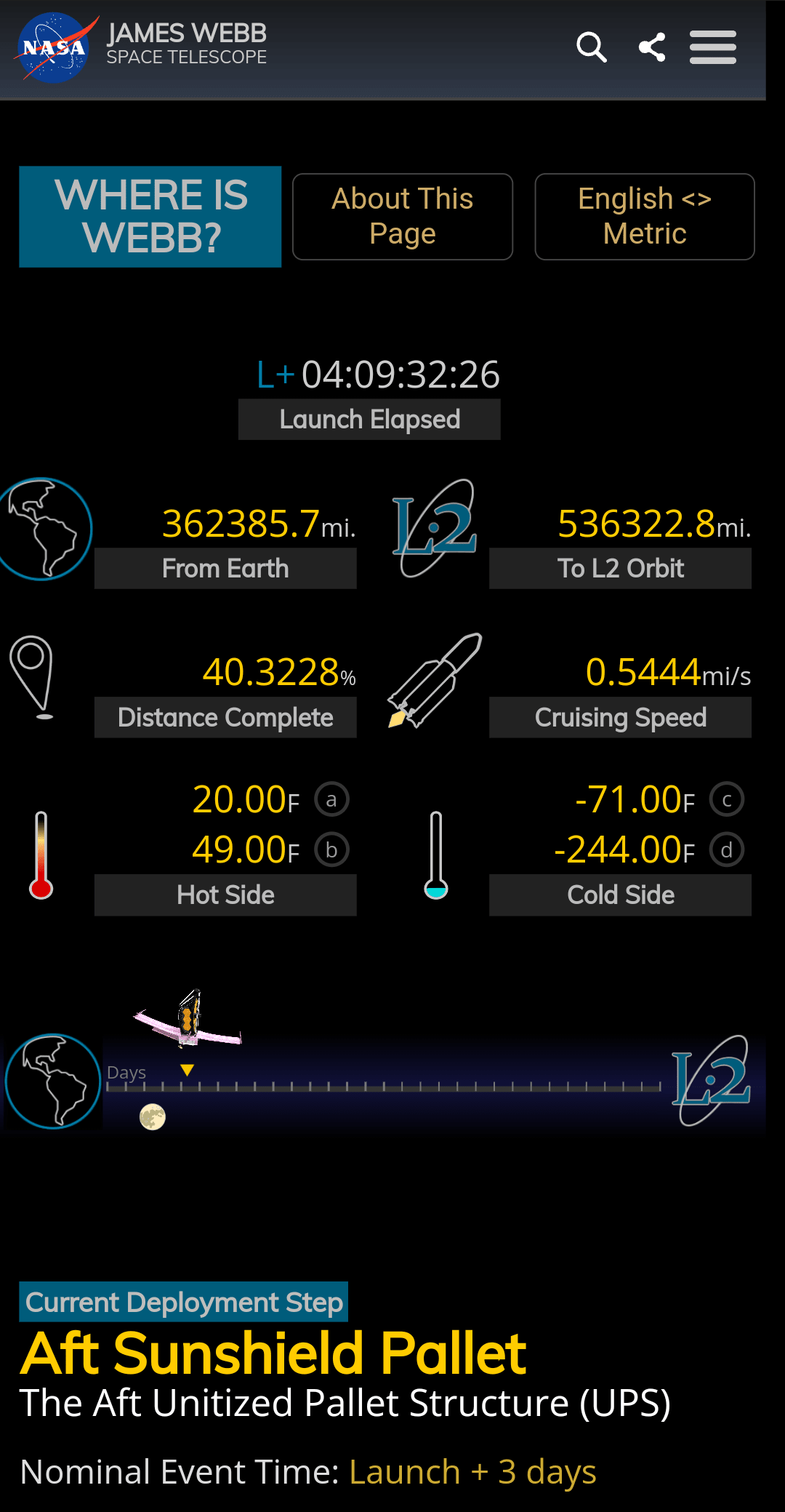Select the WHERE IS WEBB? tab
This screenshot has width=785, height=1512.
click(x=150, y=216)
